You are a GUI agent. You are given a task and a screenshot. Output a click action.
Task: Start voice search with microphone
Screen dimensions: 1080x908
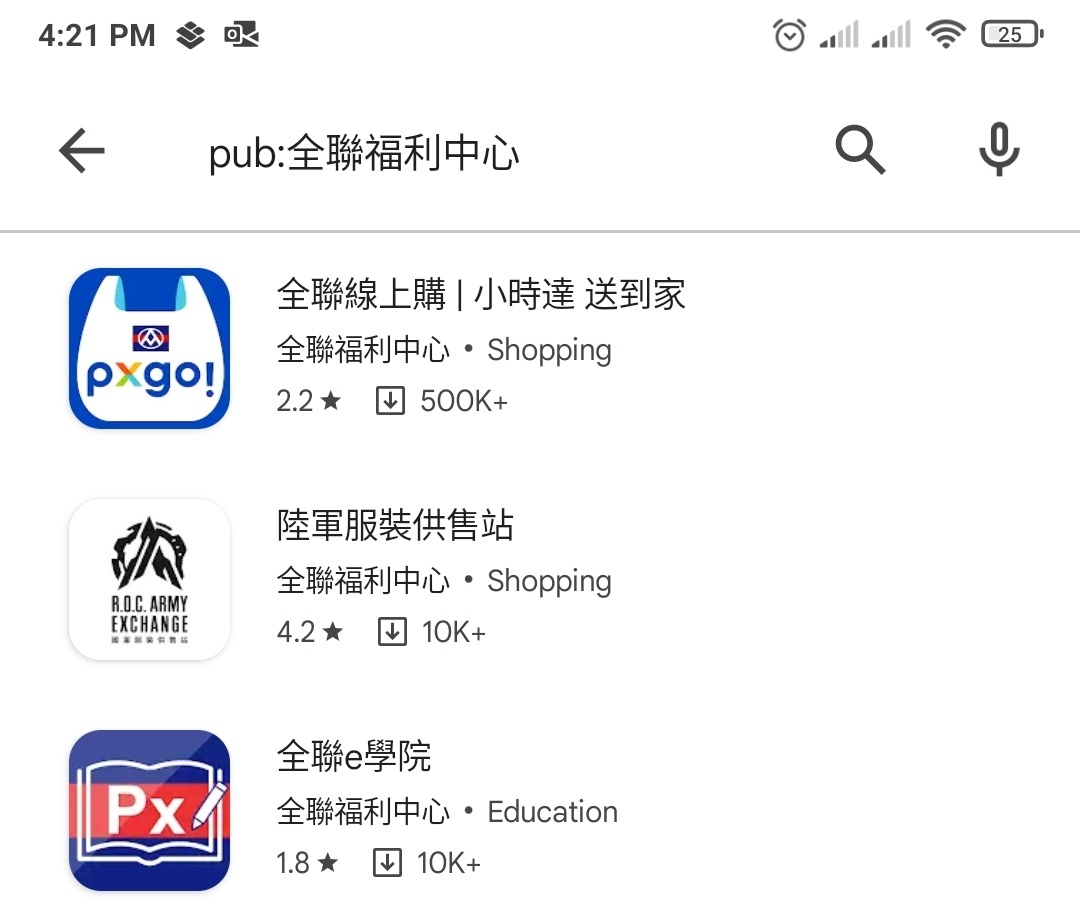tap(998, 152)
